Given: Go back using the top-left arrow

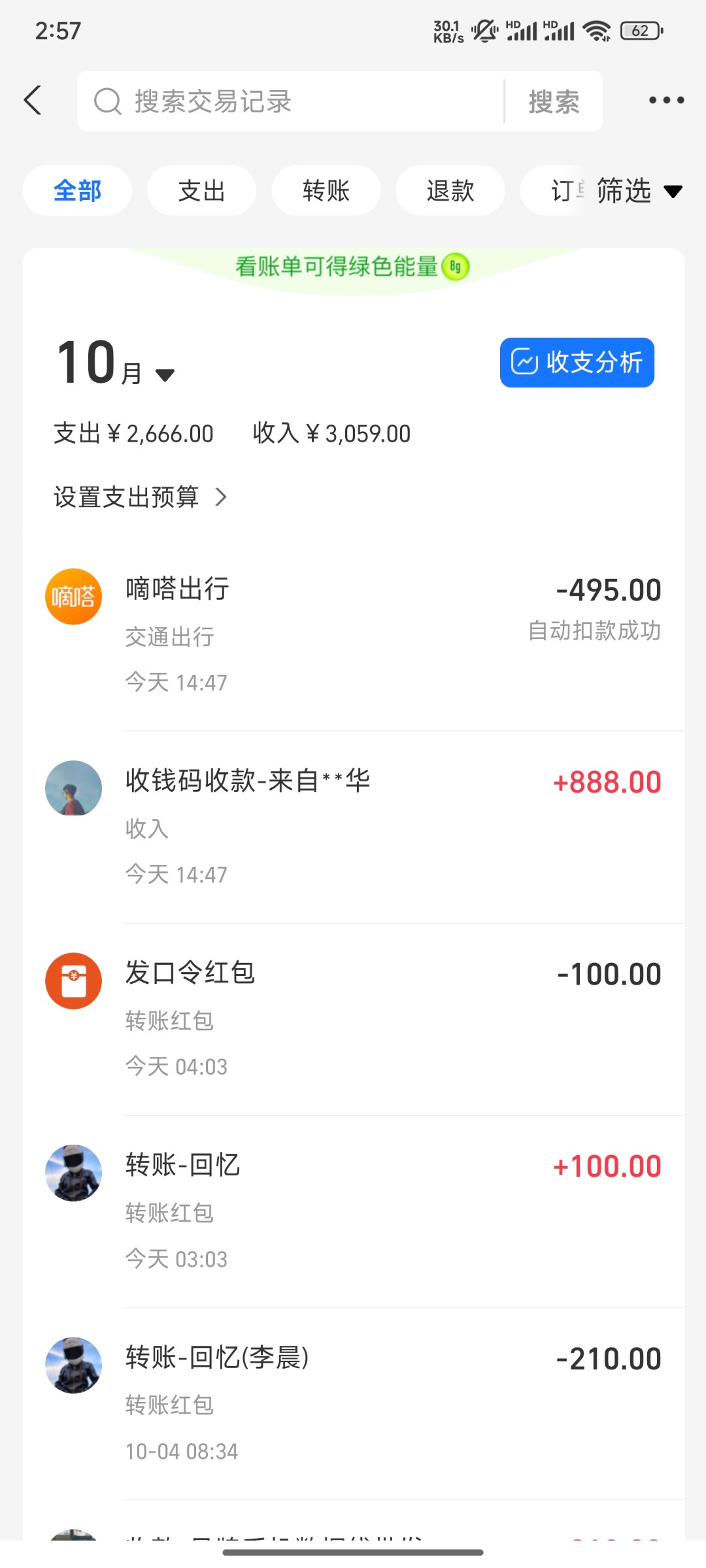Looking at the screenshot, I should pos(33,101).
